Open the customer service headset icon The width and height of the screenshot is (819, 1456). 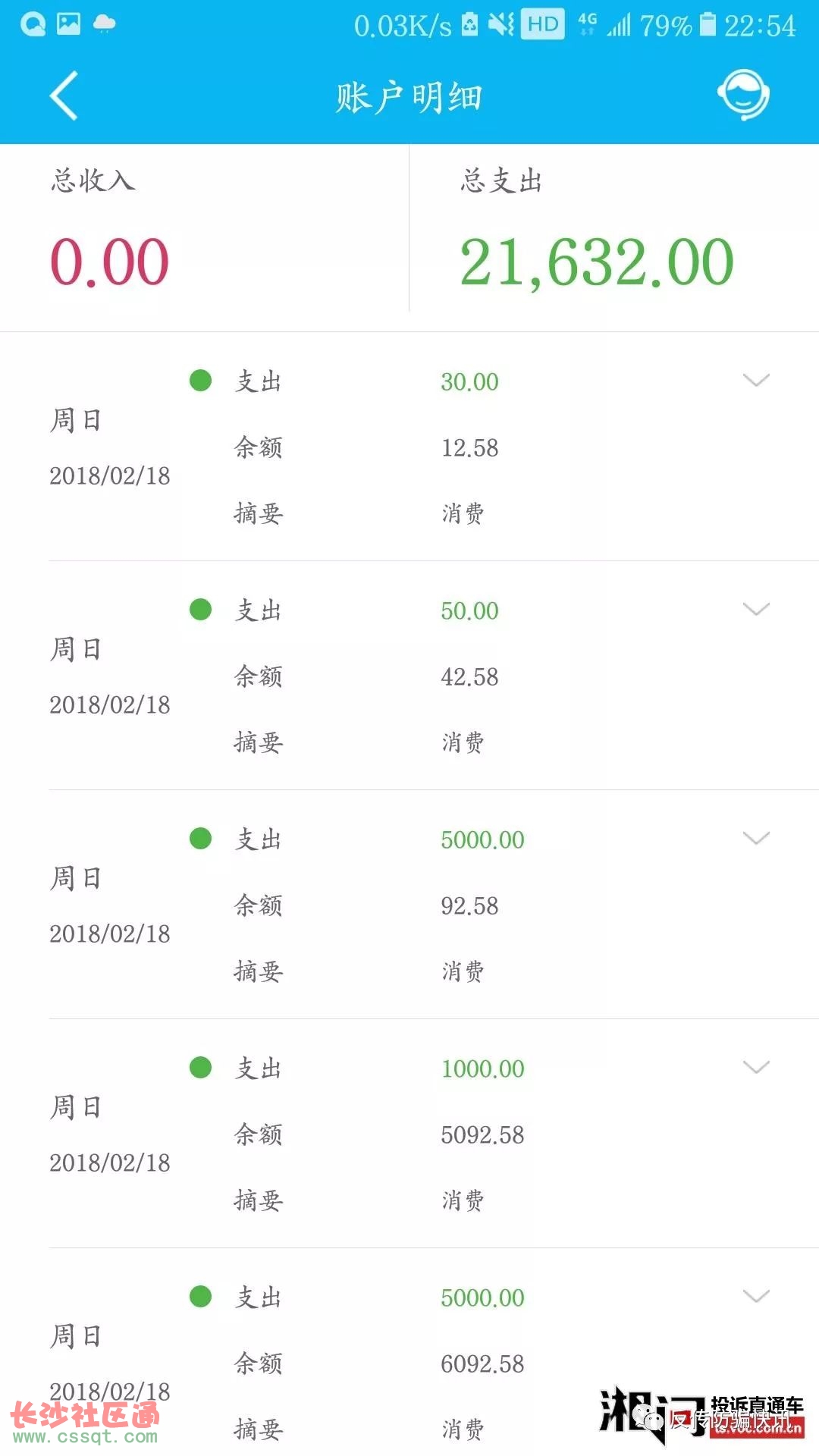click(743, 95)
